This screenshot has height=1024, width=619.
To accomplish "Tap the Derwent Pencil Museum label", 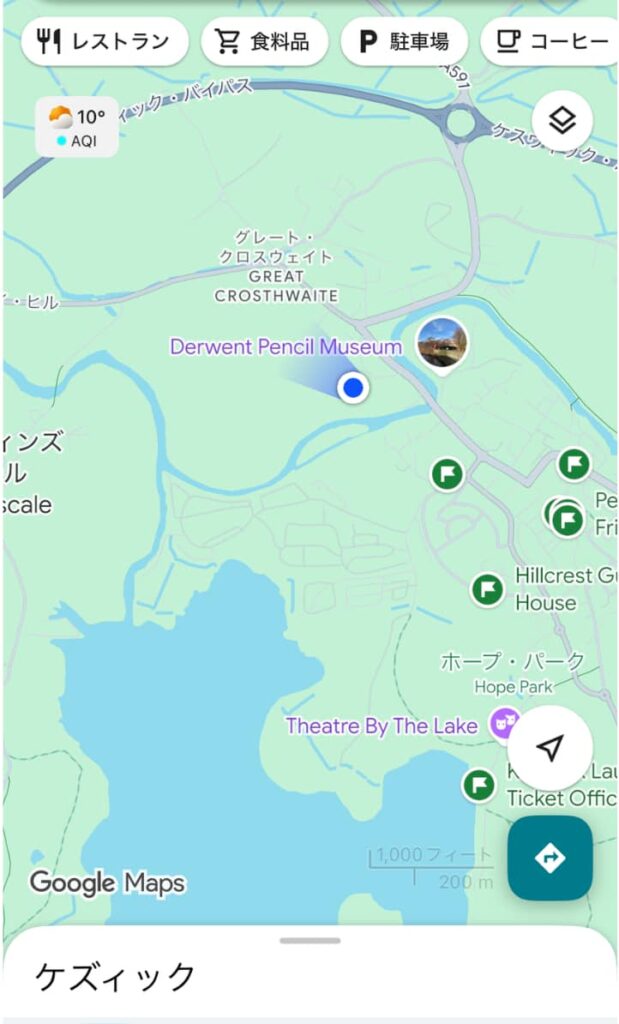I will pos(285,347).
